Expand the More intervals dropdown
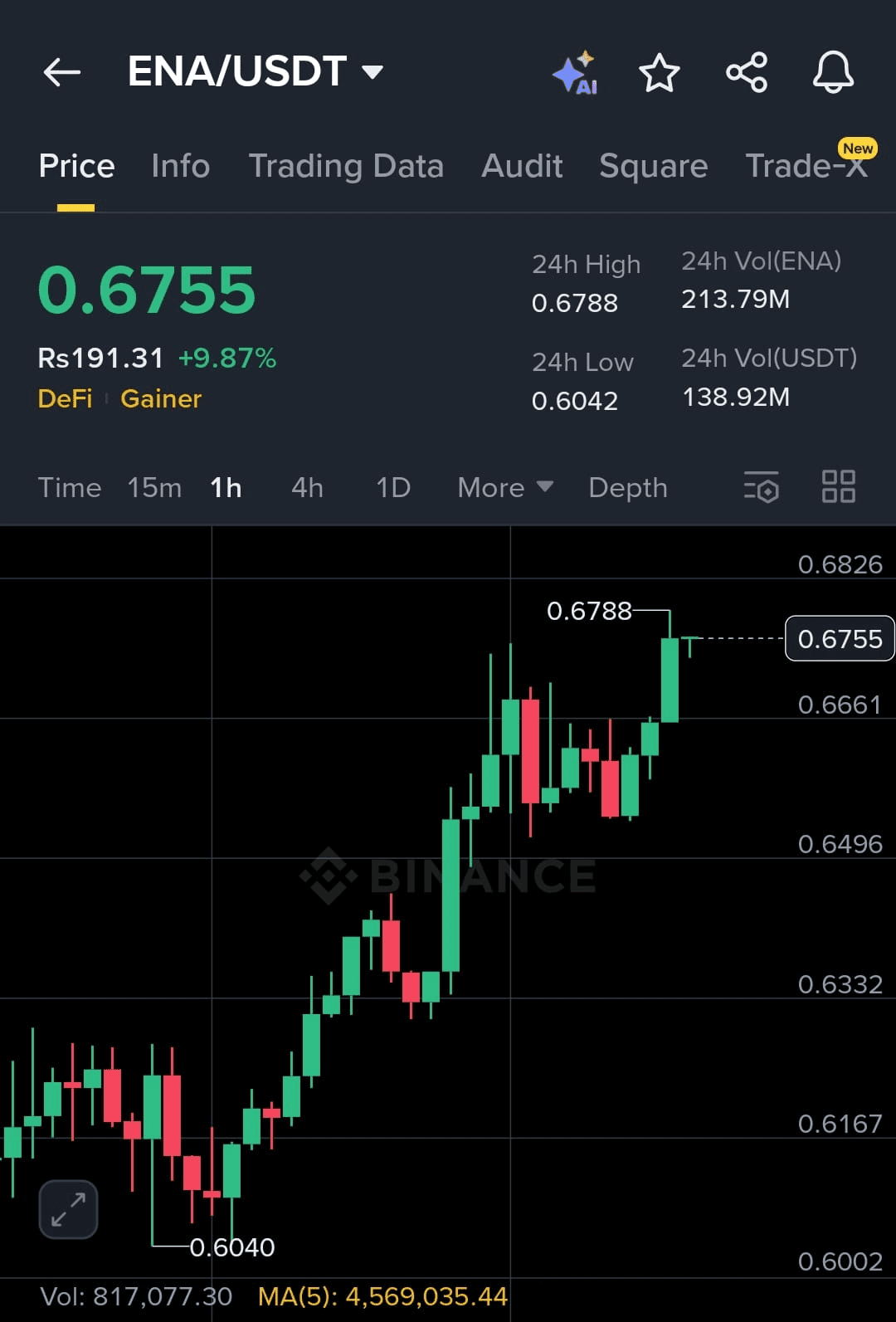Image resolution: width=896 pixels, height=1322 pixels. pyautogui.click(x=504, y=488)
